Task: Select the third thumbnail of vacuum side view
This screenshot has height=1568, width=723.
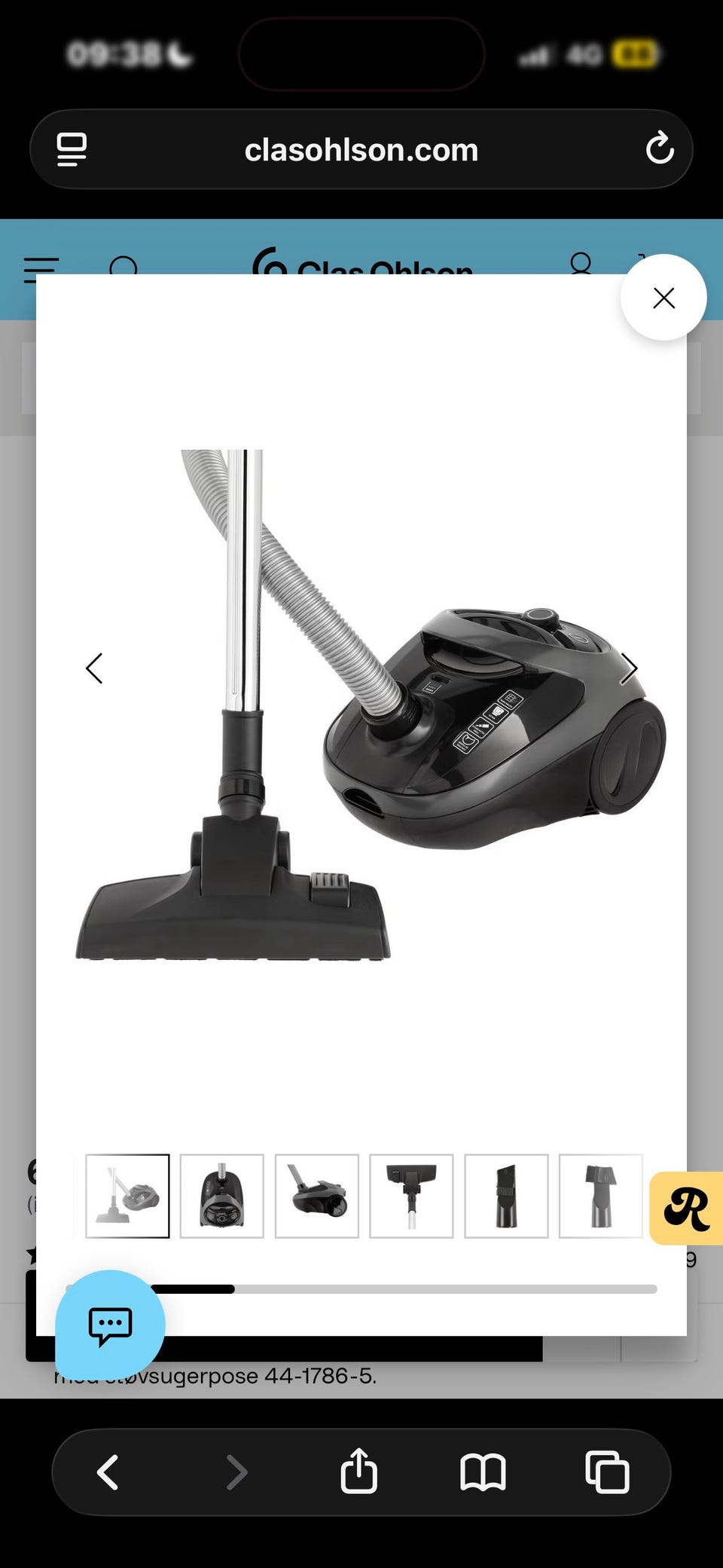Action: click(x=317, y=1196)
